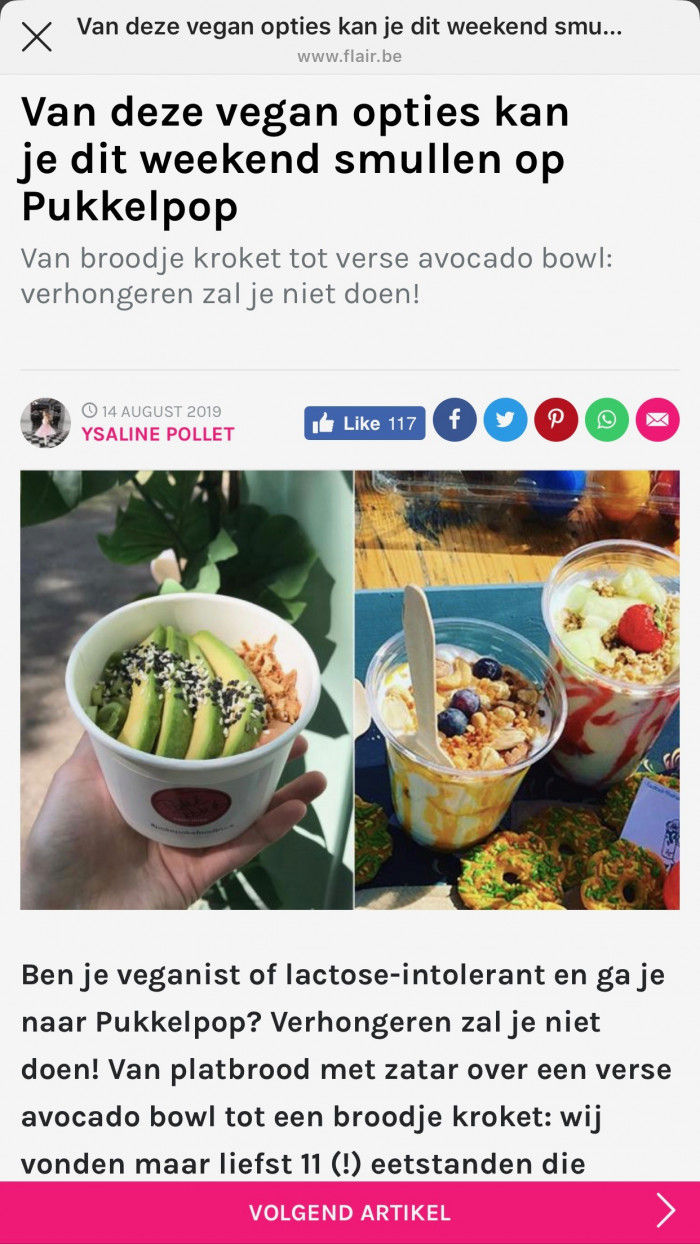The image size is (700, 1244).
Task: Close the in-app browser page
Action: (37, 37)
